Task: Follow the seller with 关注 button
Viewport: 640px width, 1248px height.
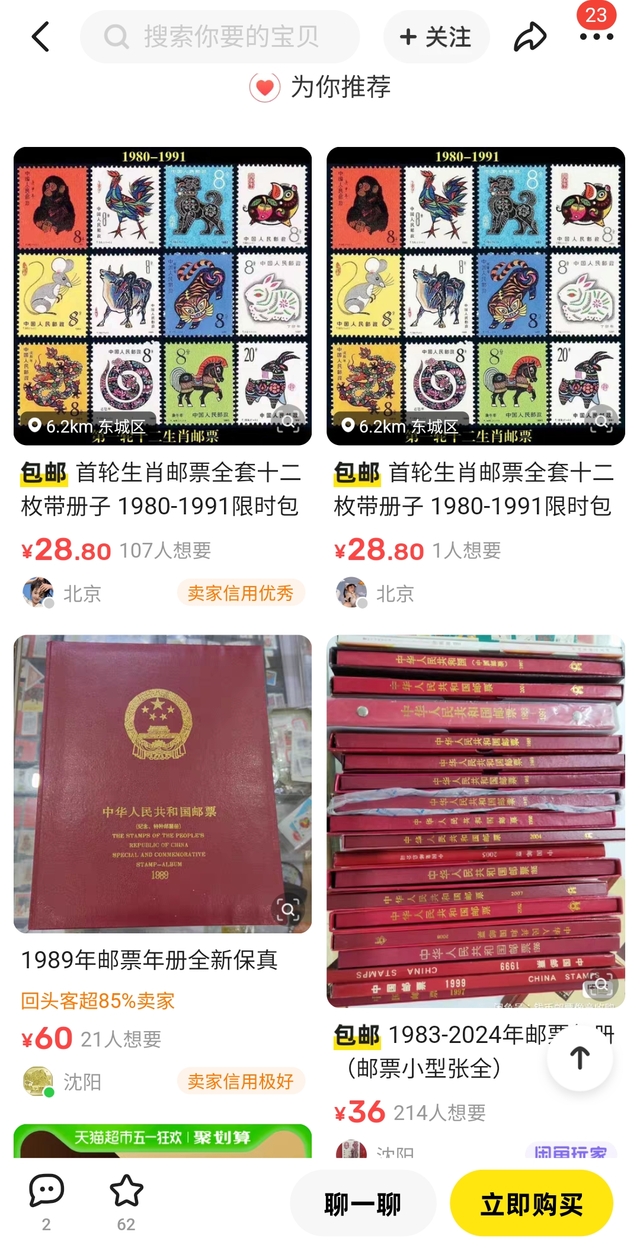Action: click(x=436, y=38)
